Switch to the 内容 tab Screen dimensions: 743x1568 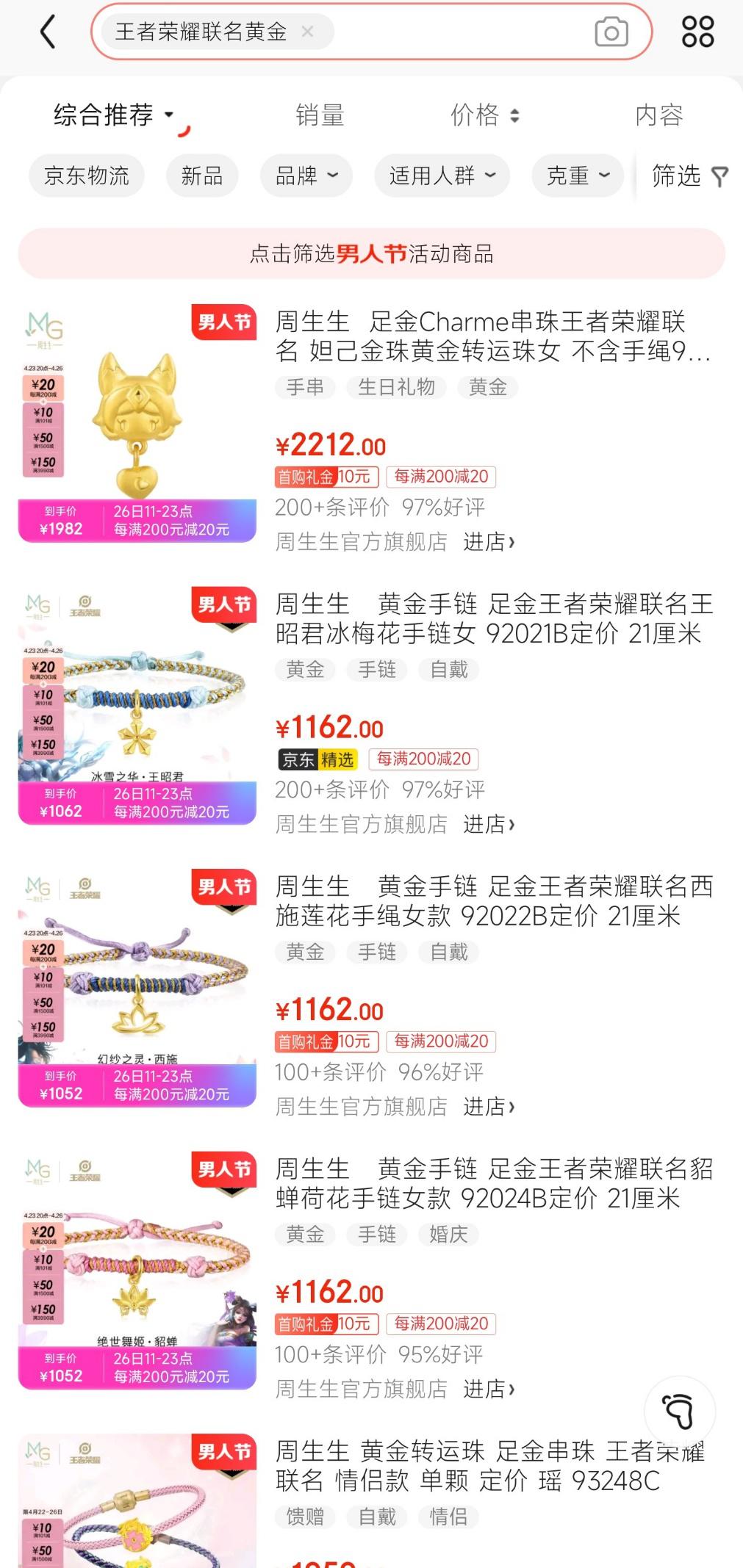(658, 115)
